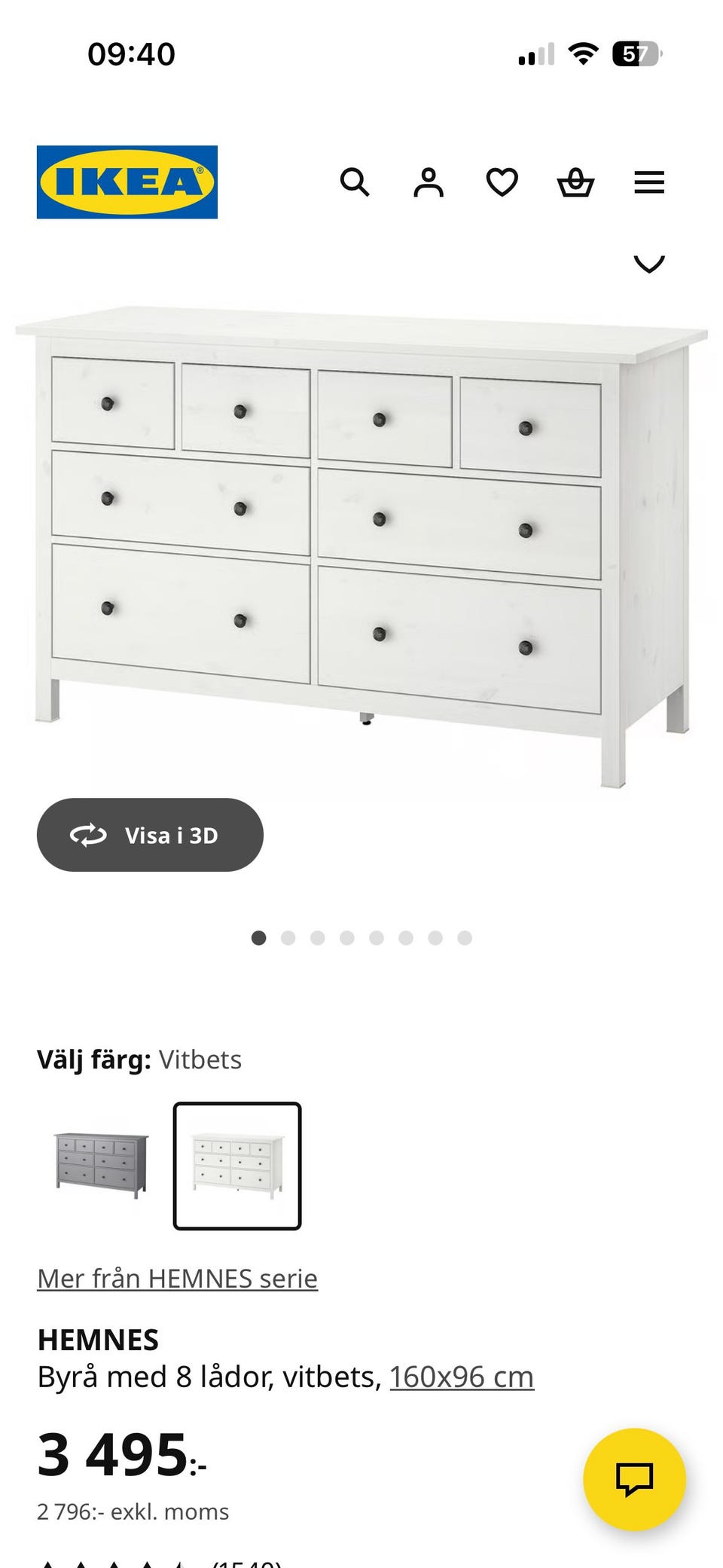This screenshot has width=723, height=1568.
Task: Open the favorites wishlist
Action: [x=501, y=182]
